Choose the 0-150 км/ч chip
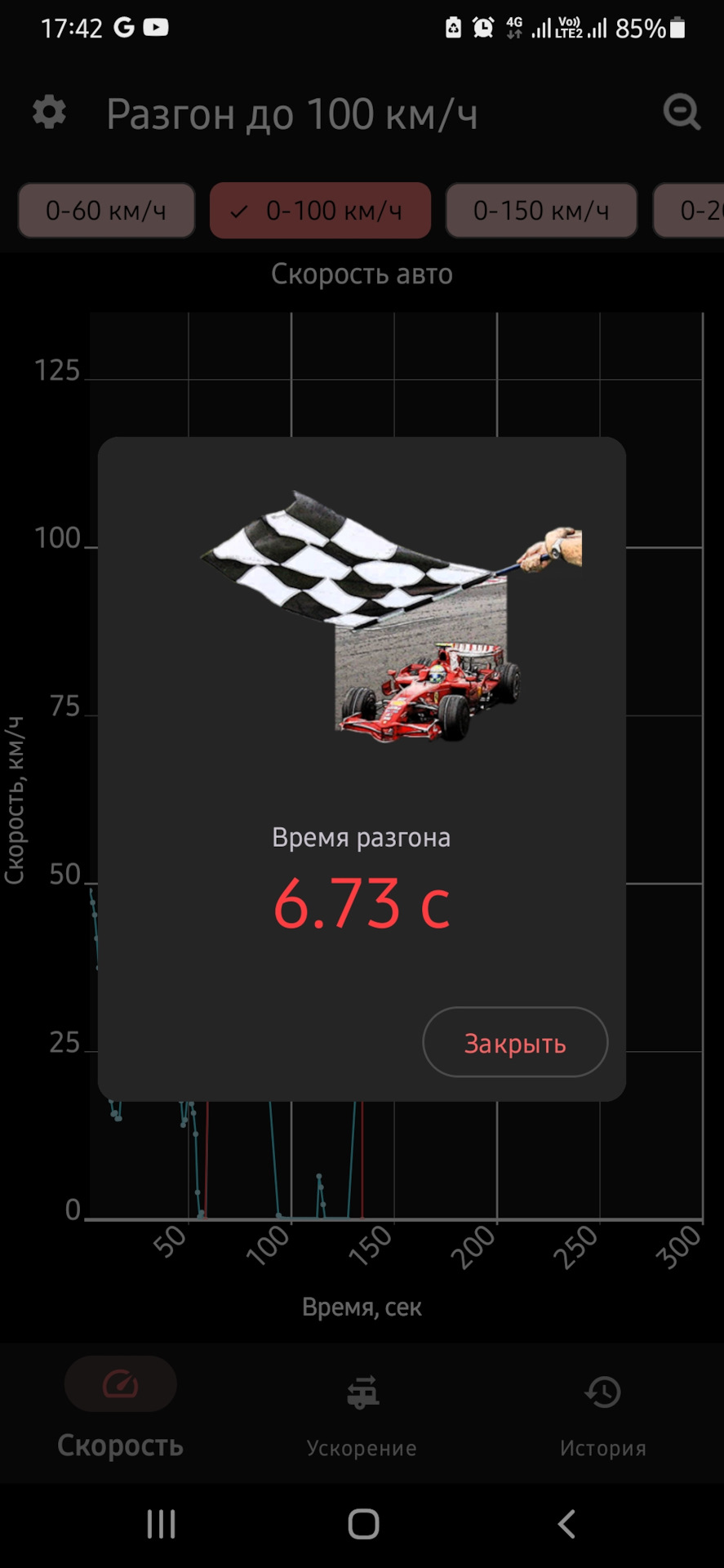The height and width of the screenshot is (1568, 724). pyautogui.click(x=541, y=211)
